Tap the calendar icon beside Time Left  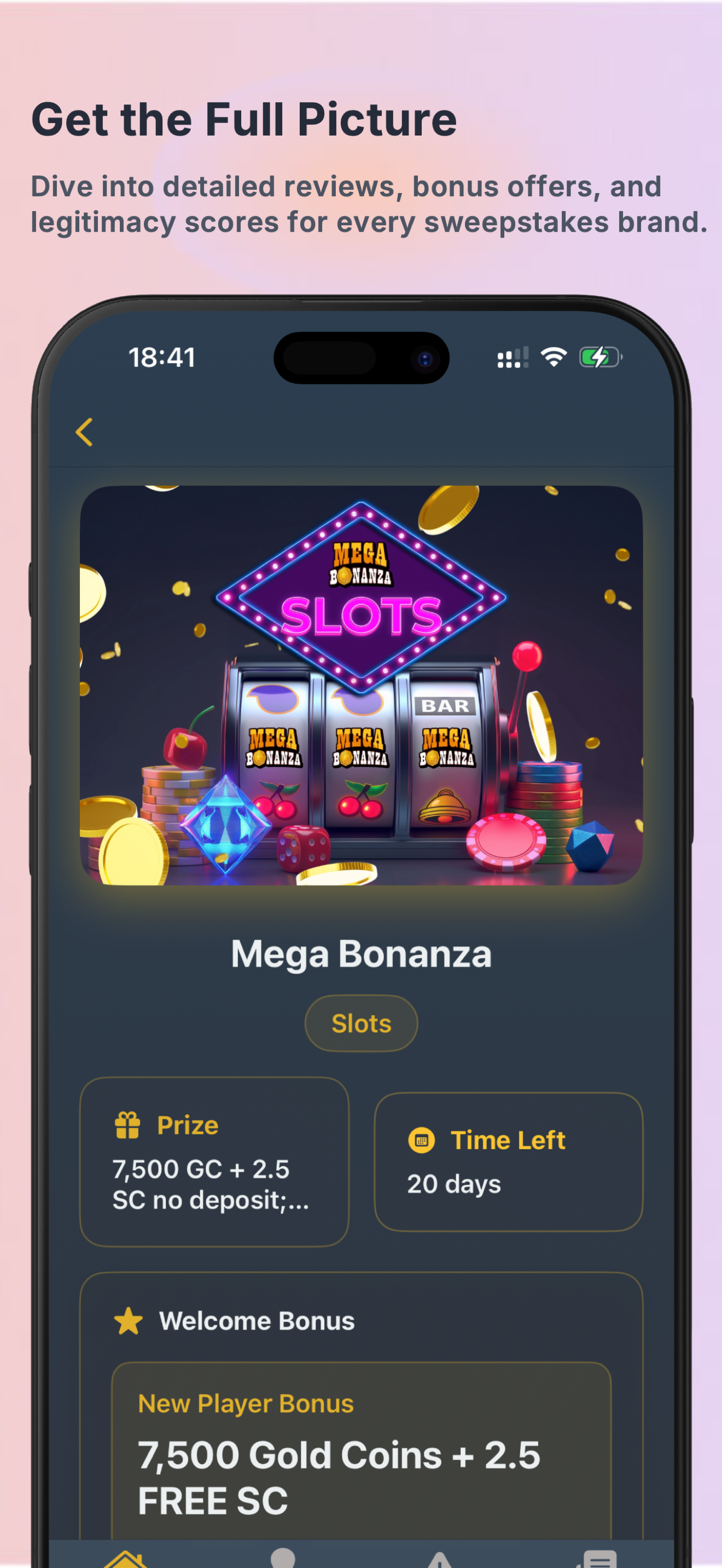click(x=421, y=1139)
